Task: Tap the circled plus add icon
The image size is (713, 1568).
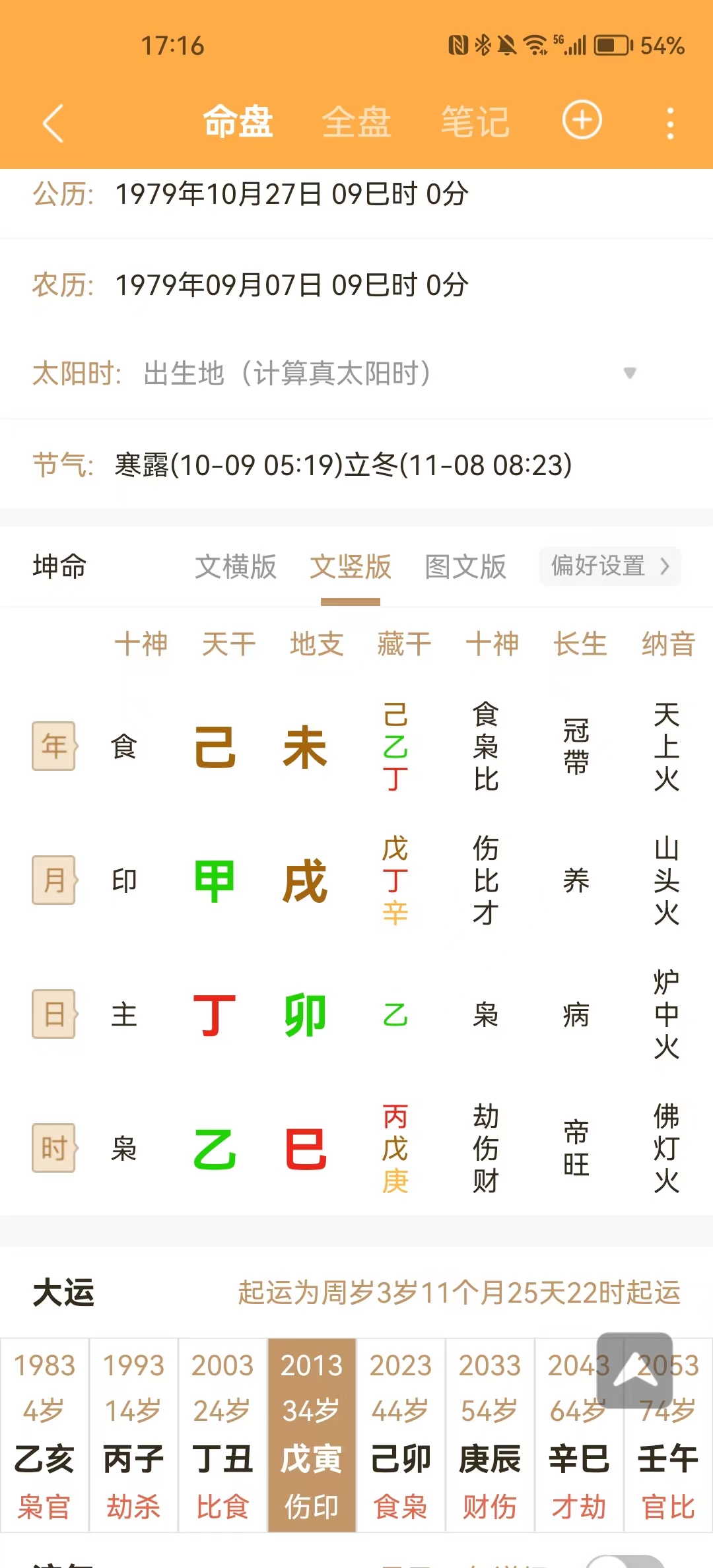Action: coord(582,121)
